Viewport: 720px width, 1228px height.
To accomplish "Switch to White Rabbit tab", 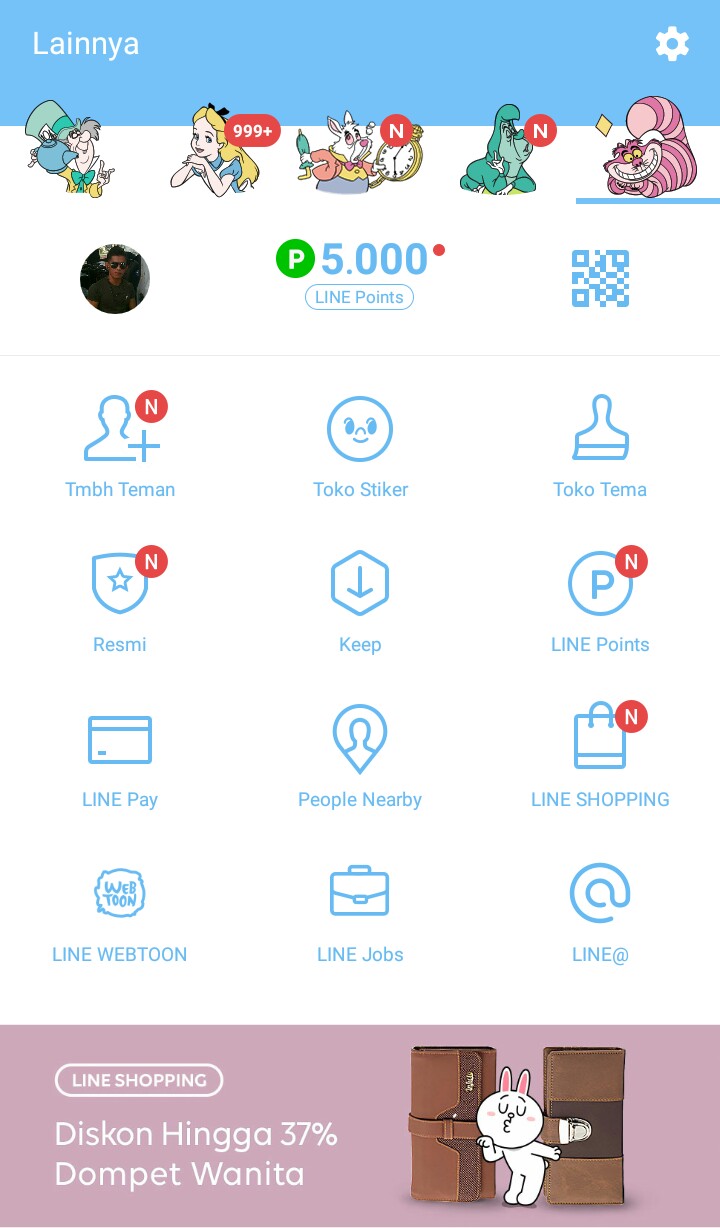I will coord(358,150).
